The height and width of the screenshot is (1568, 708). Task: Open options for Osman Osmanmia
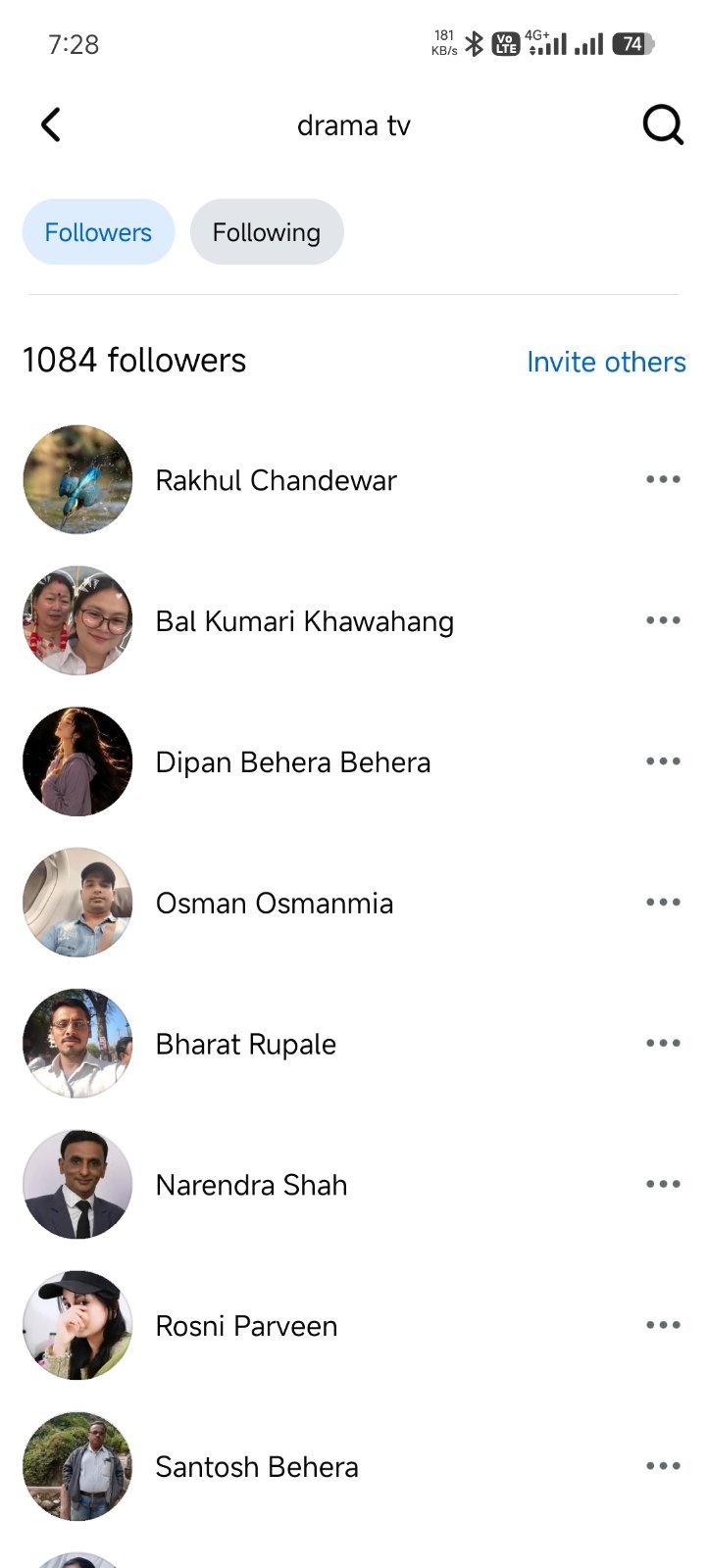click(x=663, y=903)
